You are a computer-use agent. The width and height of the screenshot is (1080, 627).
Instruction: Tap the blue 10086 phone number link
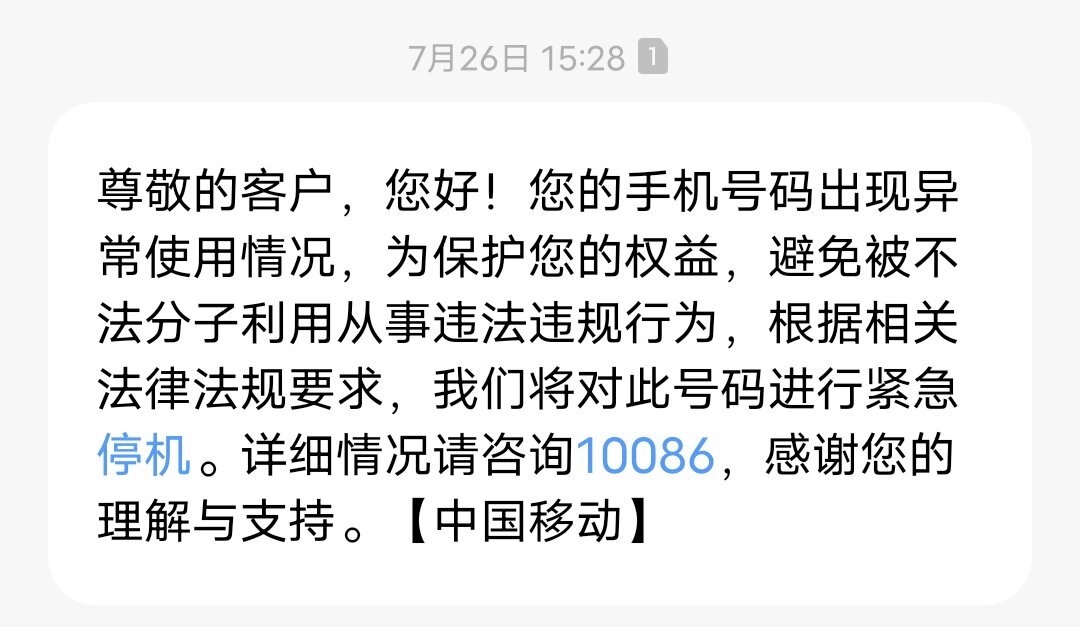pos(645,458)
